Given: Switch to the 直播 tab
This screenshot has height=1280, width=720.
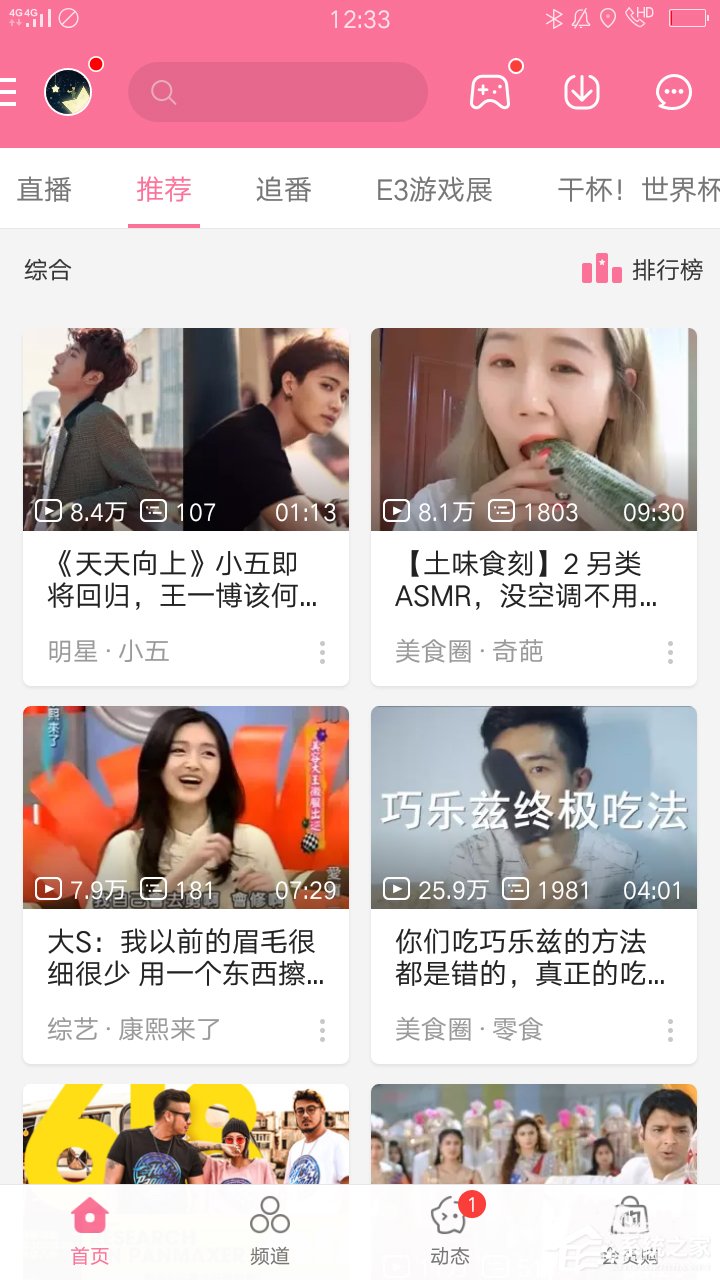Looking at the screenshot, I should pyautogui.click(x=44, y=191).
